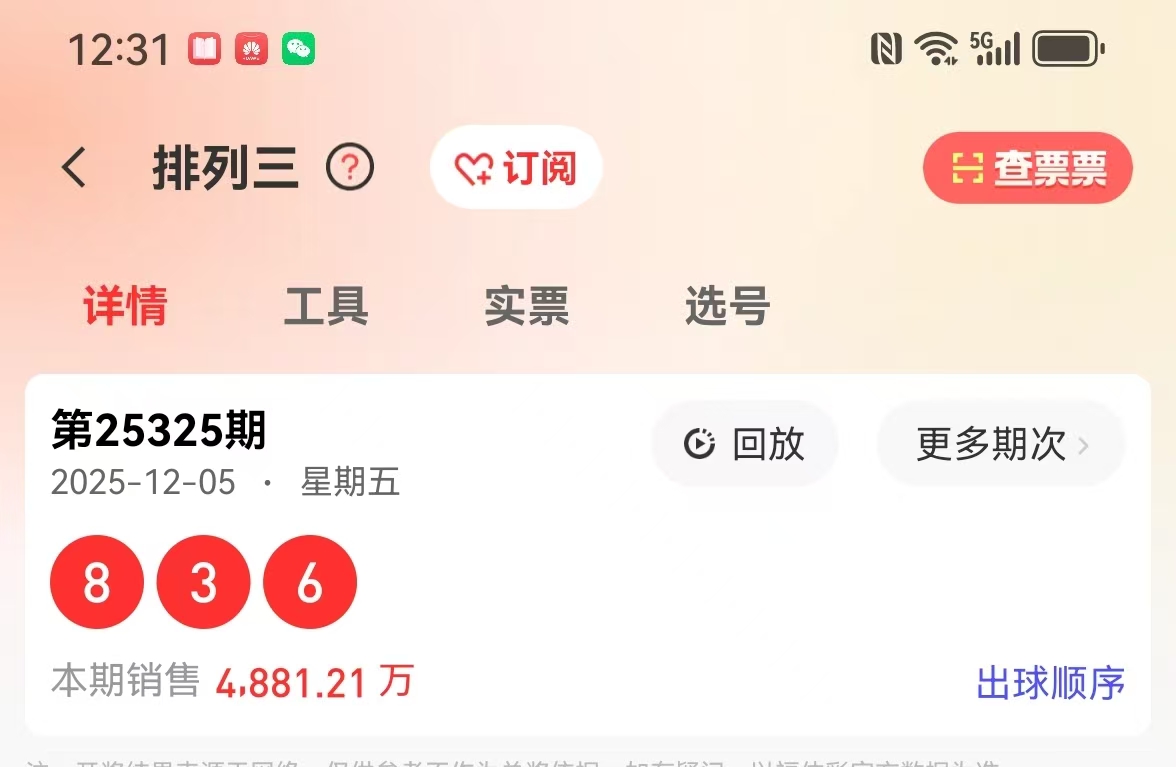Watch the draw replay via 回放
Viewport: 1176px width, 767px height.
pos(745,444)
